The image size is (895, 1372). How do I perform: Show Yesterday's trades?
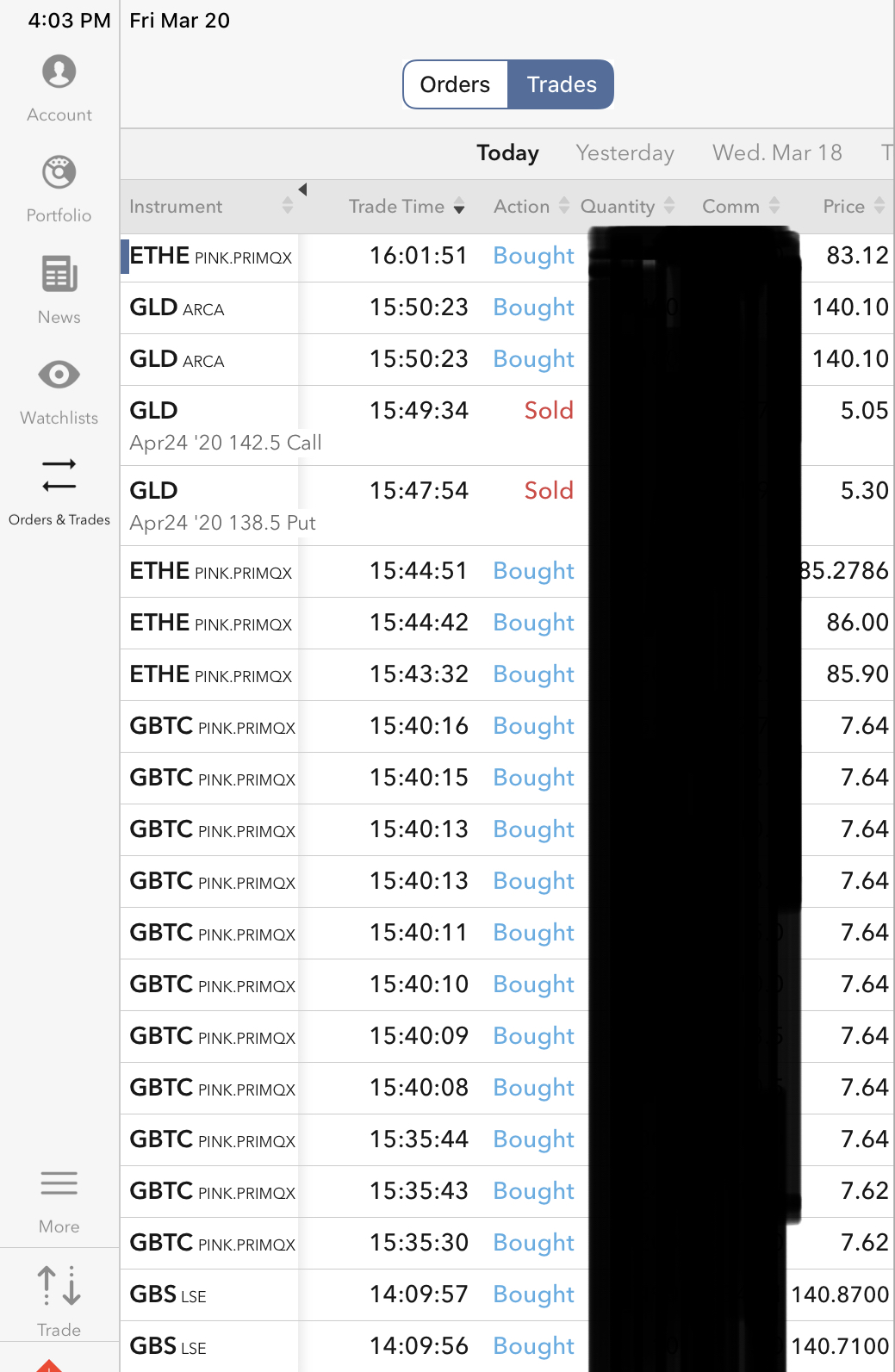click(625, 153)
